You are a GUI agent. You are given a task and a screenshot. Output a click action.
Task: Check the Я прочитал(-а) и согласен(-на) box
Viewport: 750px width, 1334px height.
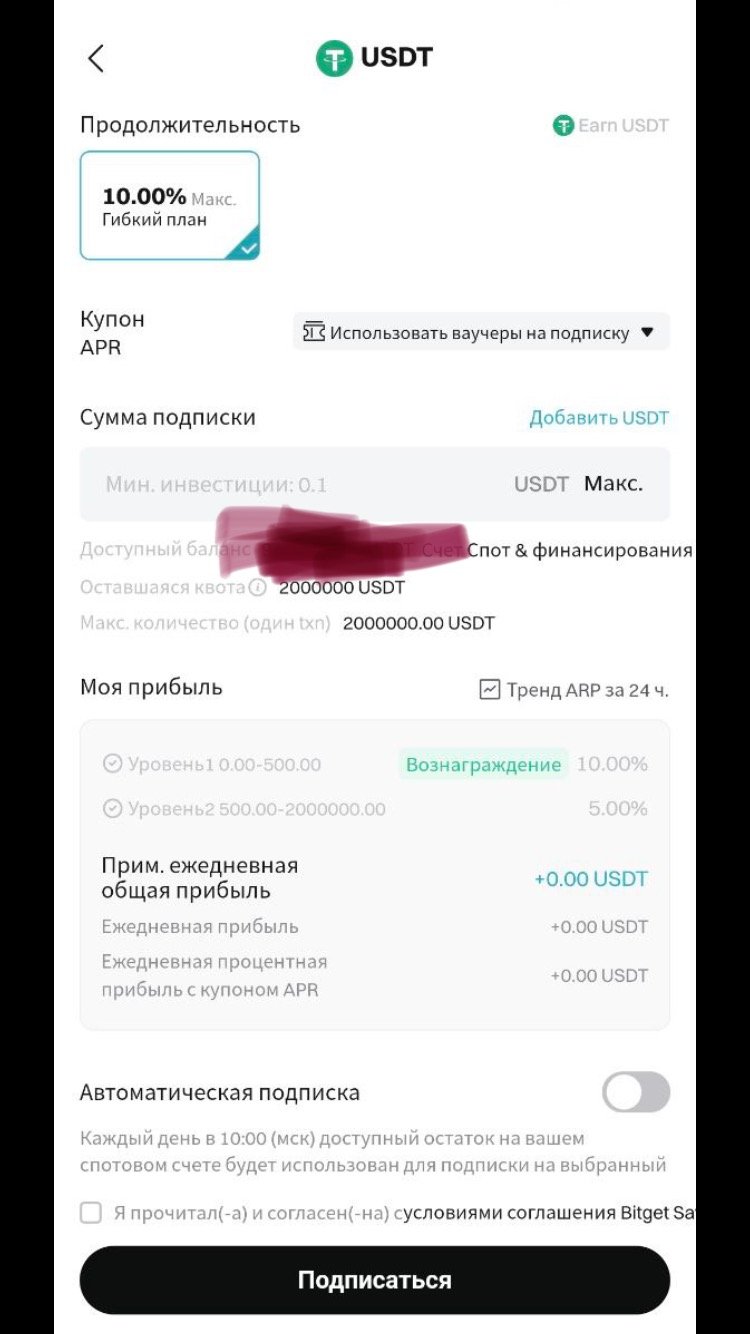tap(91, 1213)
